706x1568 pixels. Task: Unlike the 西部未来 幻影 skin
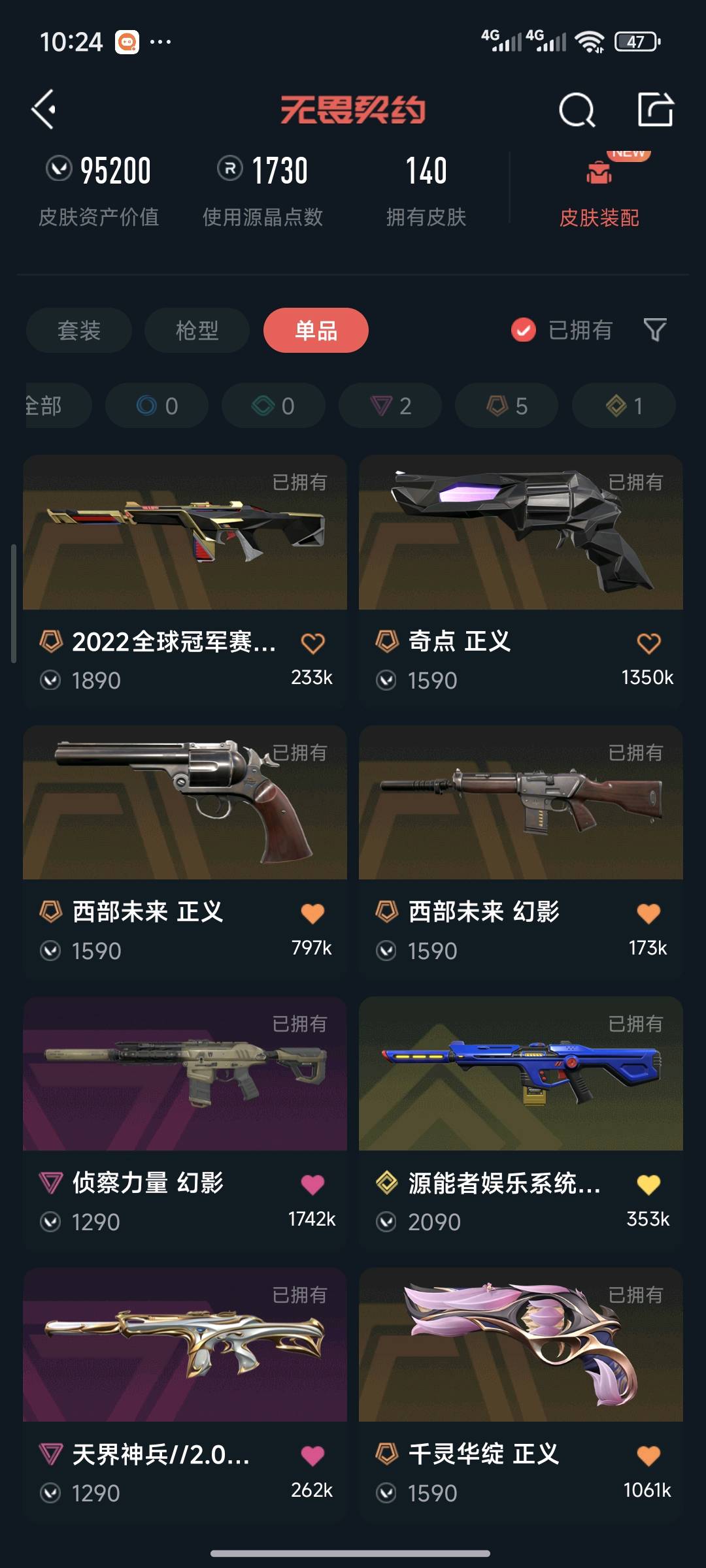pos(648,913)
